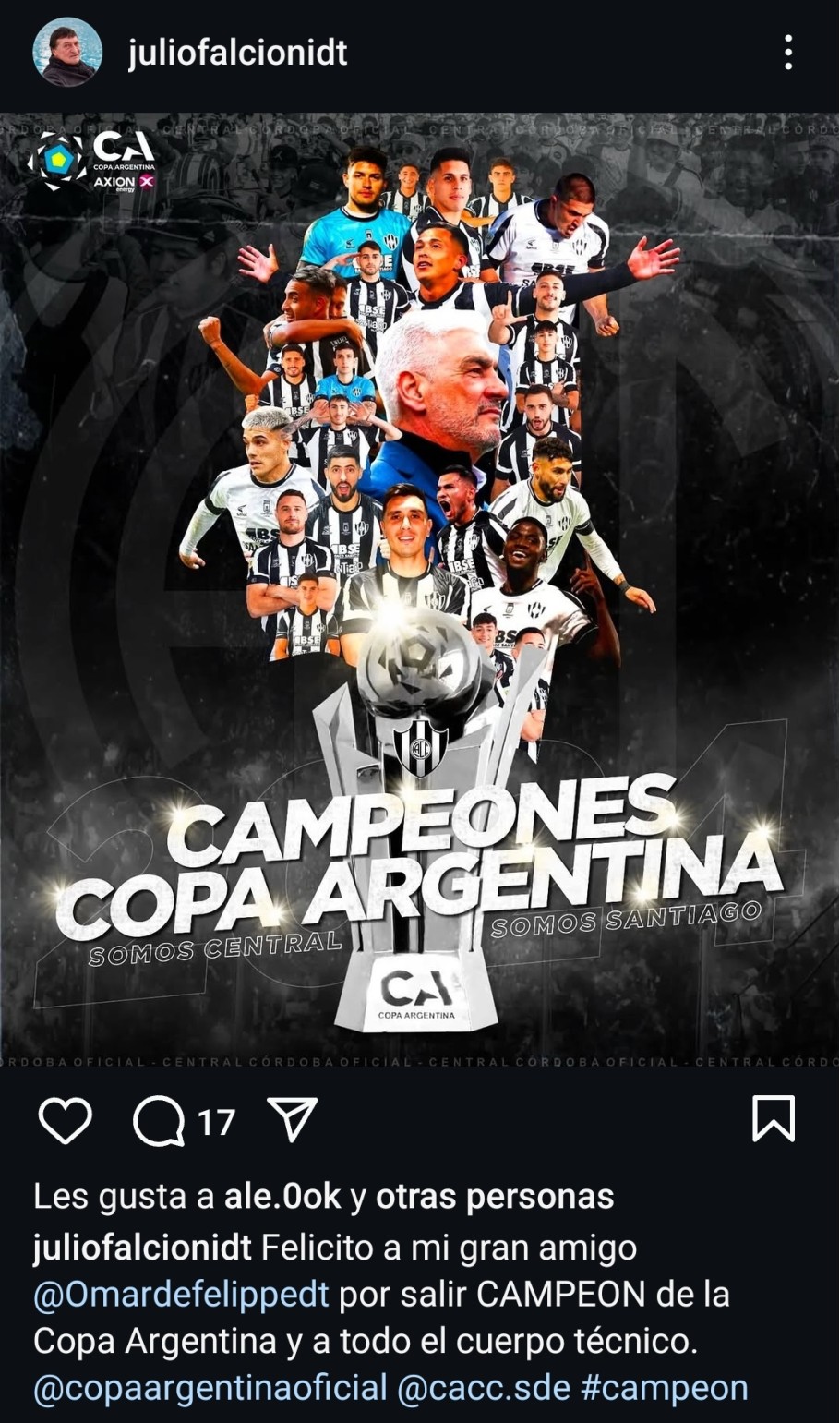The width and height of the screenshot is (840, 1423).
Task: Open the comments on this post
Action: [x=159, y=1121]
